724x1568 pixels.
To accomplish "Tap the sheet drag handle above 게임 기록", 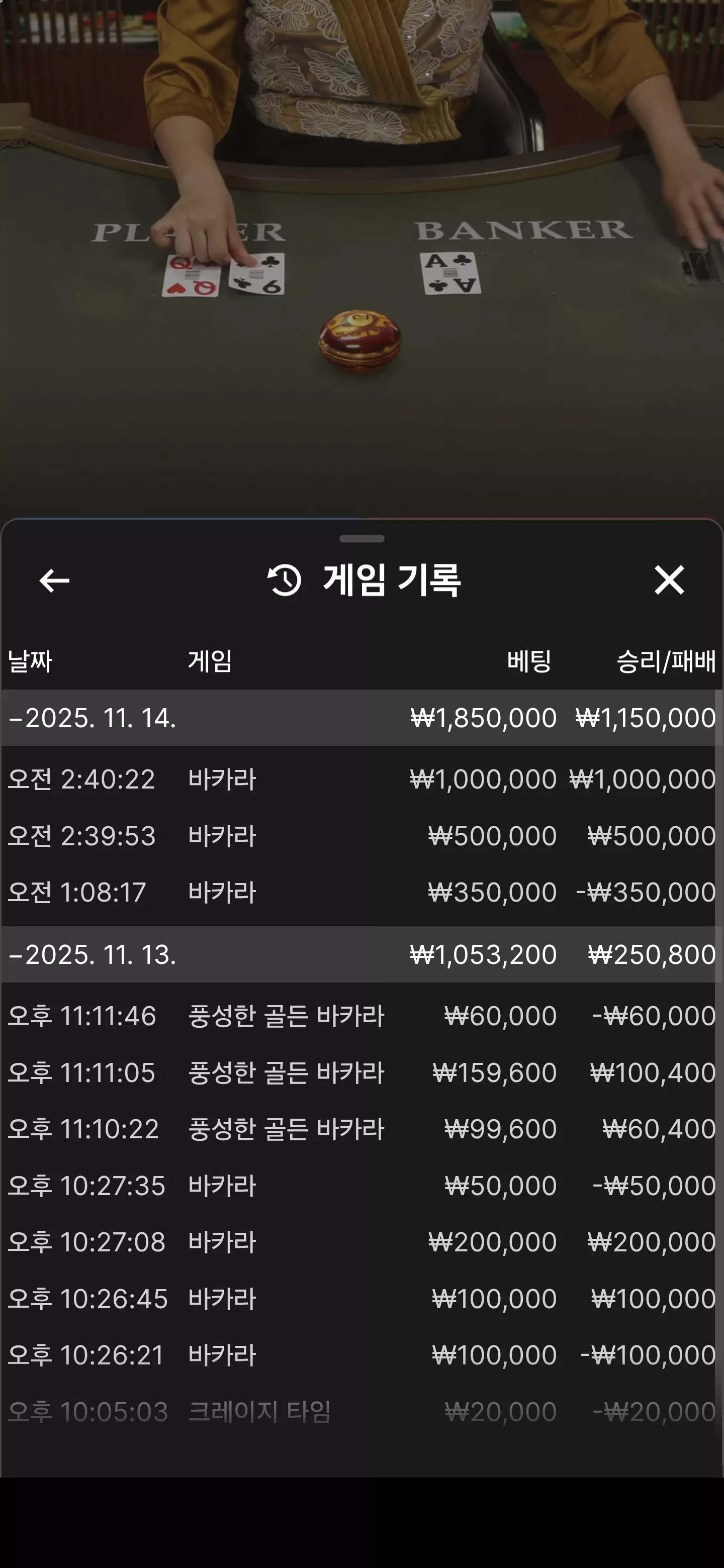I will 361,539.
